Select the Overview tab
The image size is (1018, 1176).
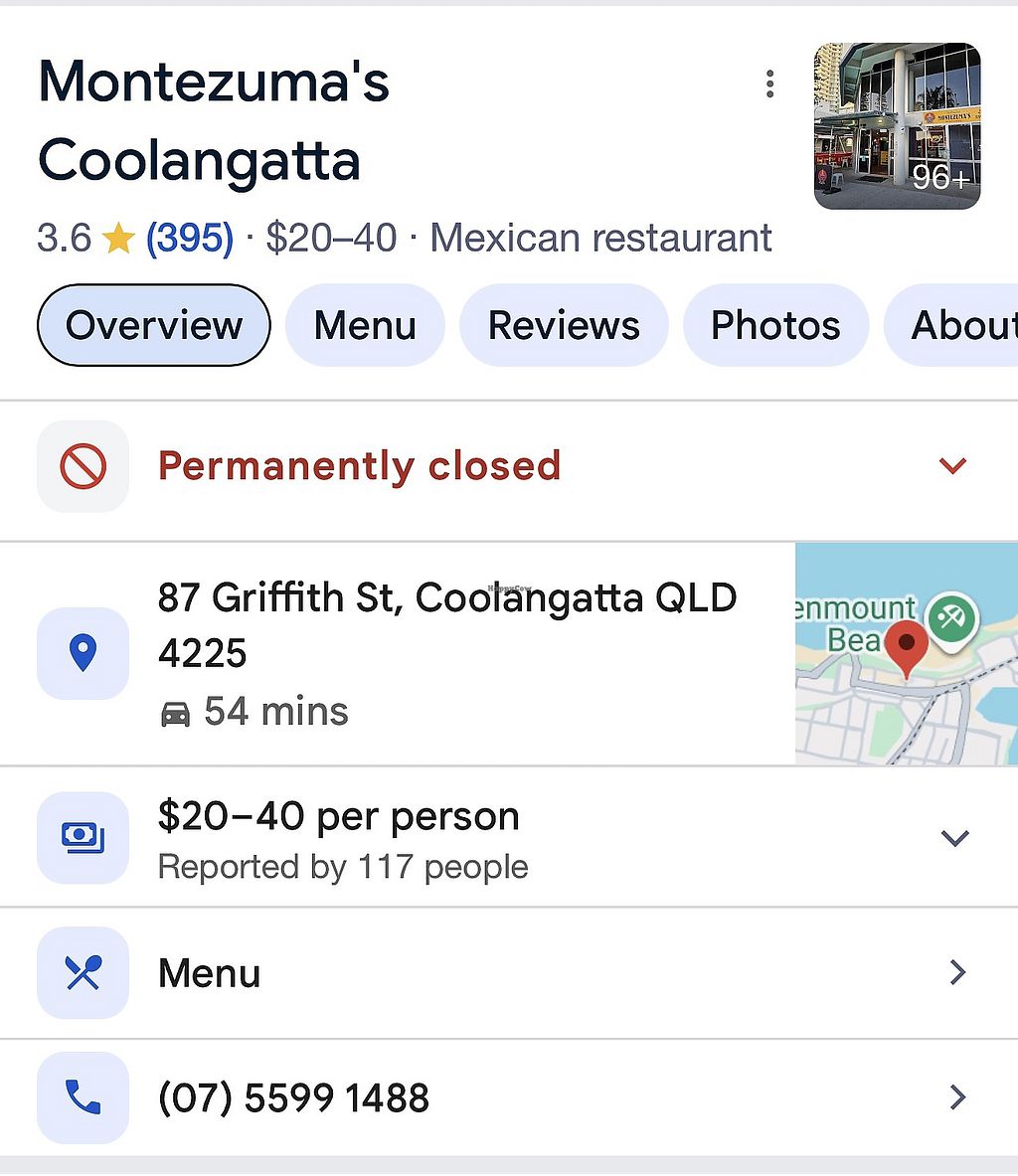click(x=154, y=326)
